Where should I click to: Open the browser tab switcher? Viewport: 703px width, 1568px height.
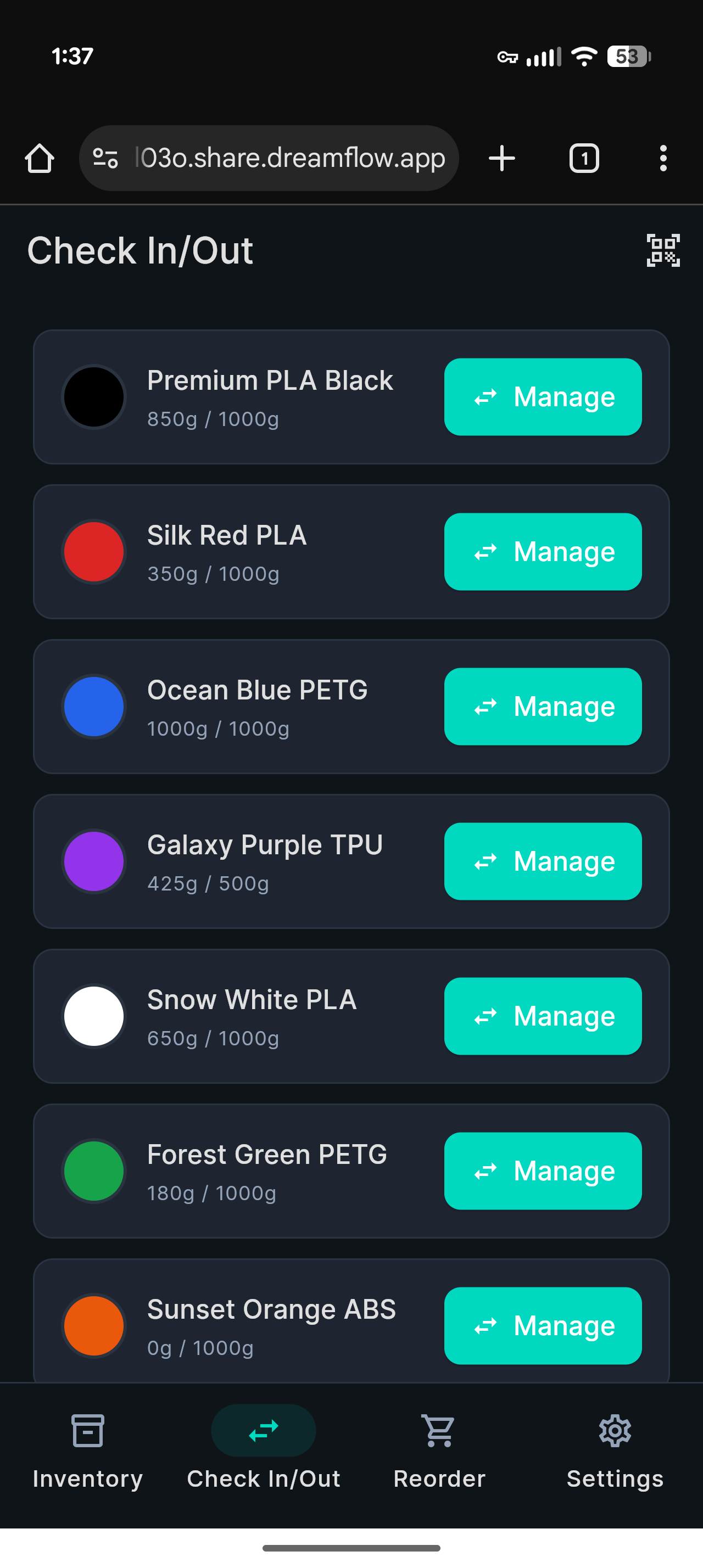[x=583, y=158]
